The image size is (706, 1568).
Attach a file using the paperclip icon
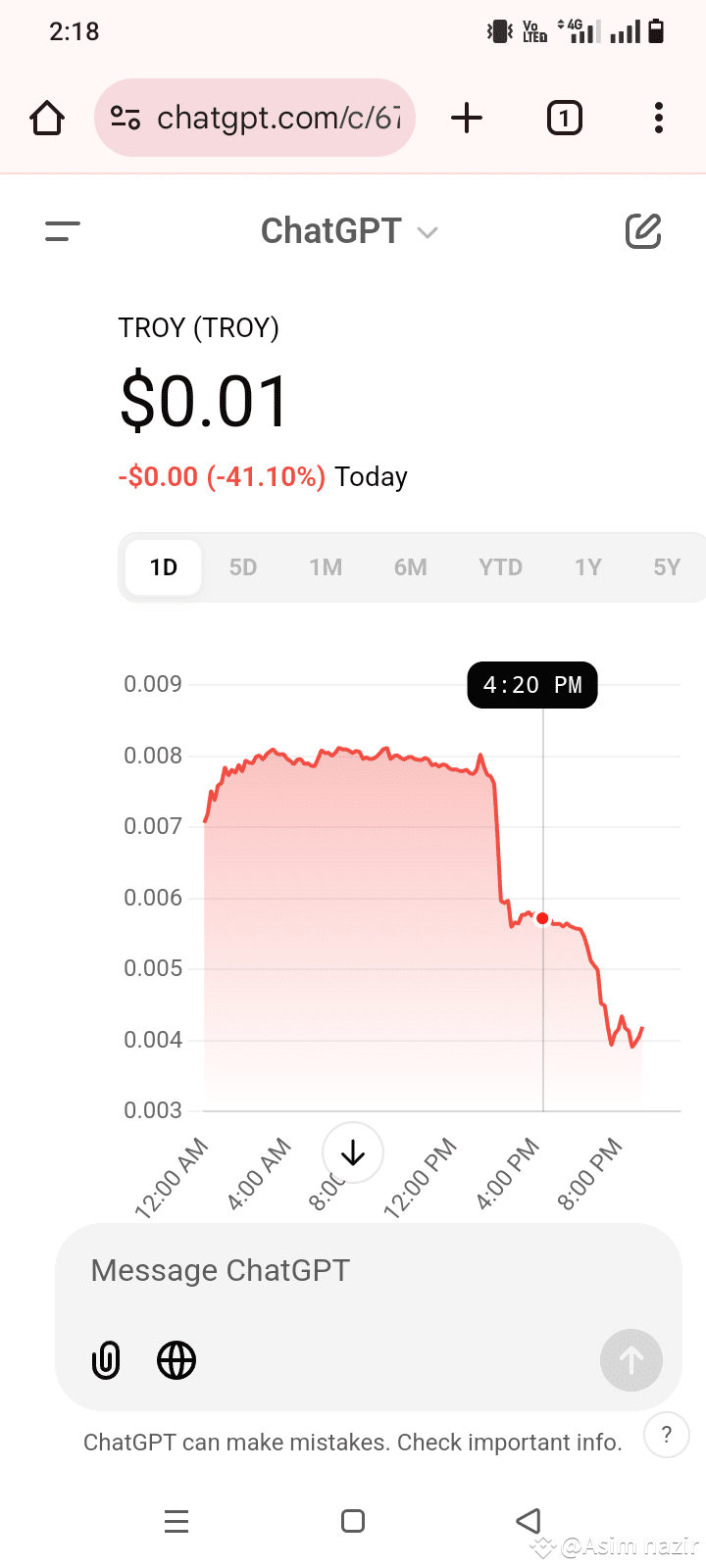106,1360
